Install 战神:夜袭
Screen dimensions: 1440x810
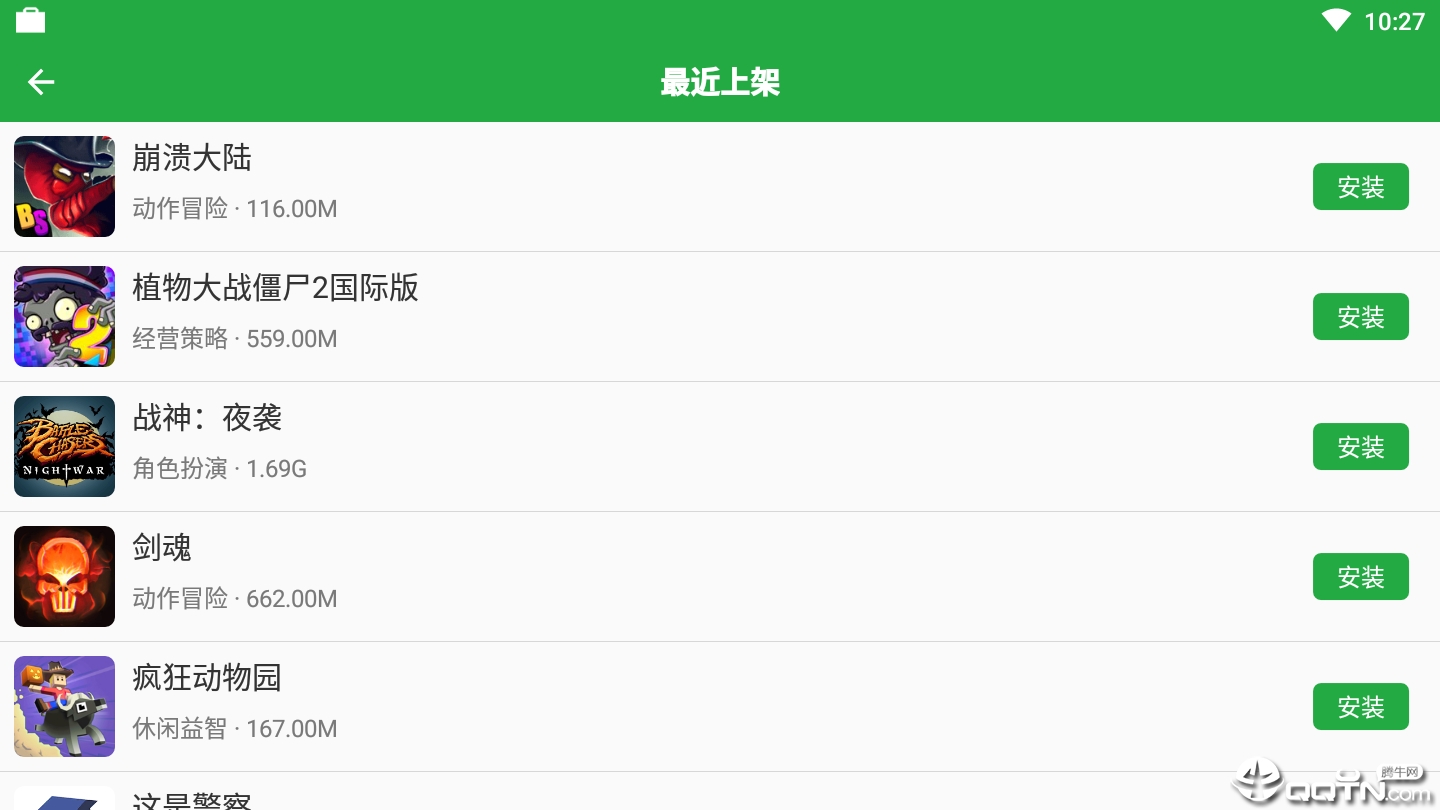click(1360, 447)
